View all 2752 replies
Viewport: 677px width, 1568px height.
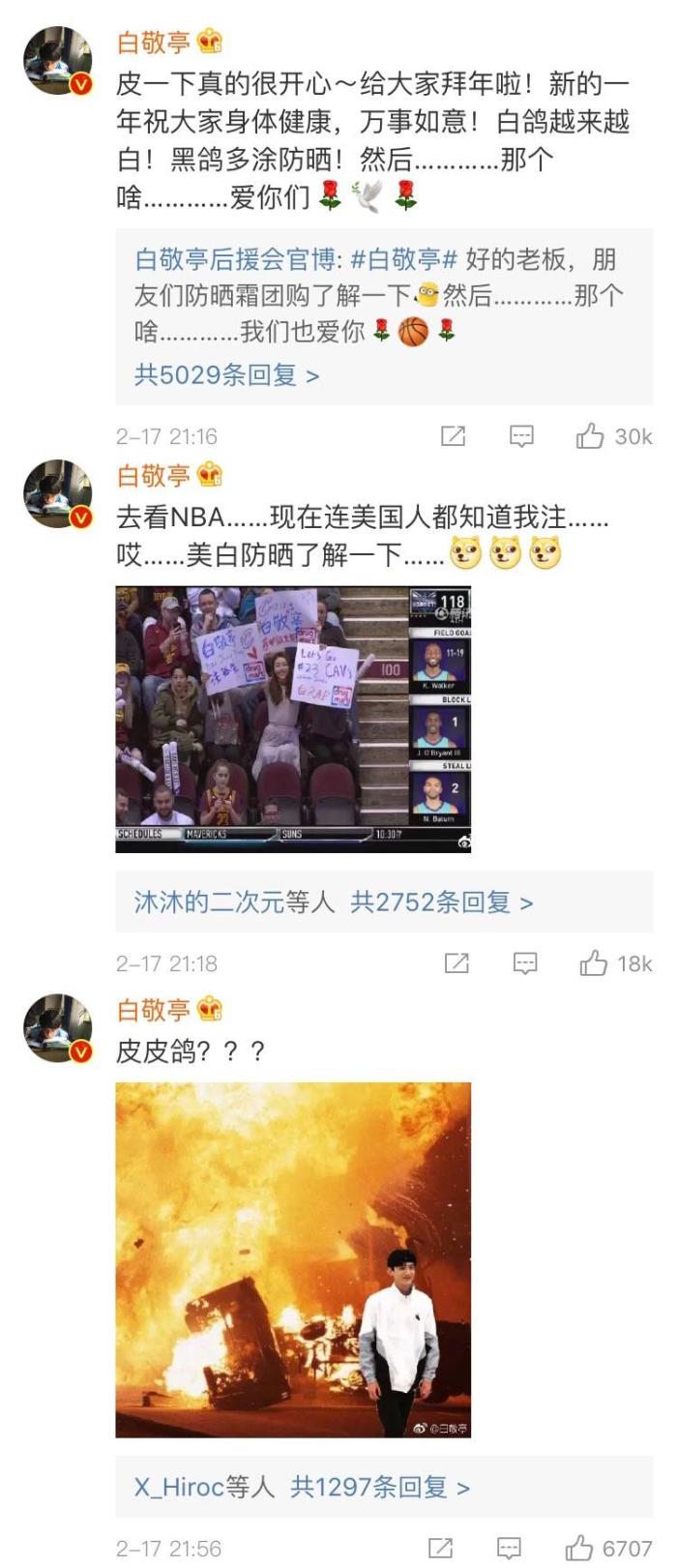pos(441,902)
